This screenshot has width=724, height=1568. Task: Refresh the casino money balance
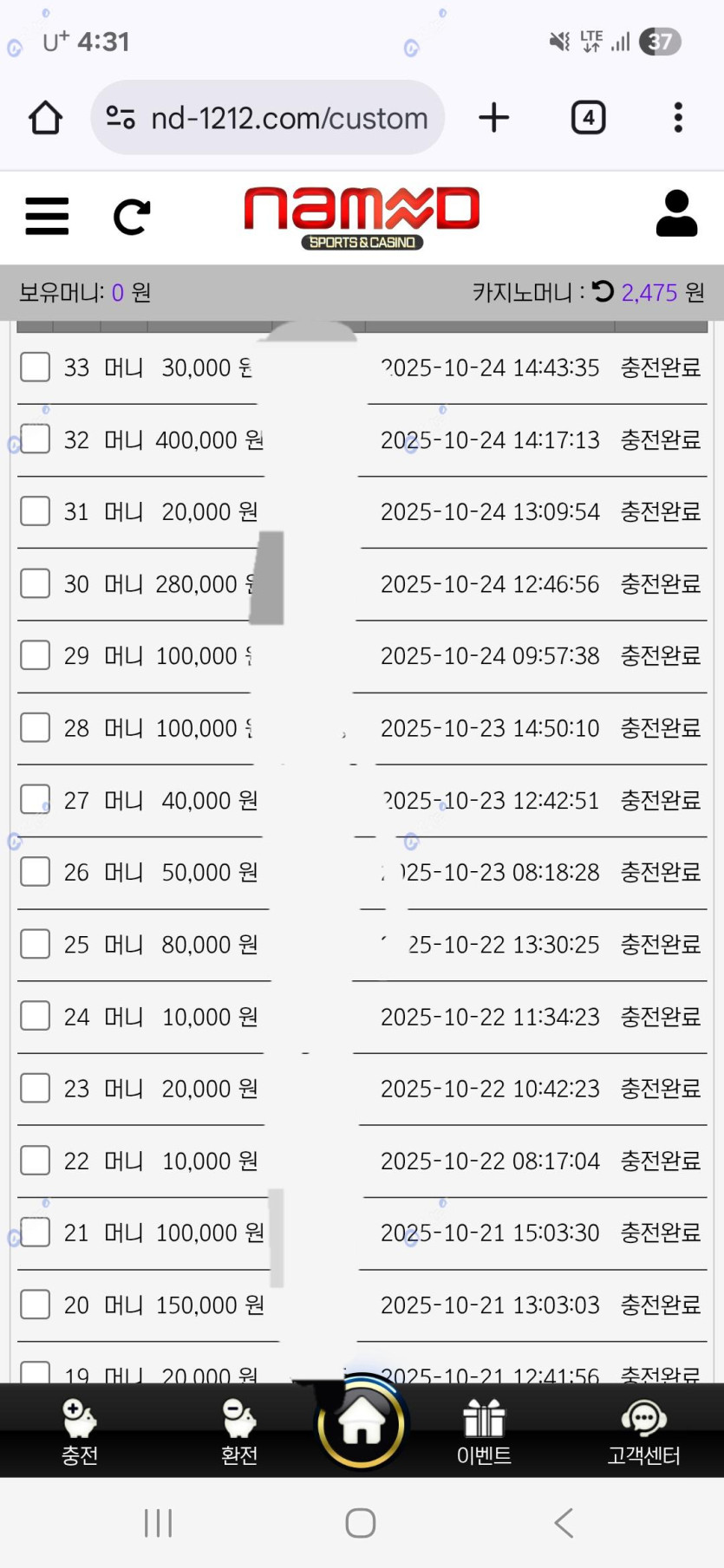[x=603, y=292]
